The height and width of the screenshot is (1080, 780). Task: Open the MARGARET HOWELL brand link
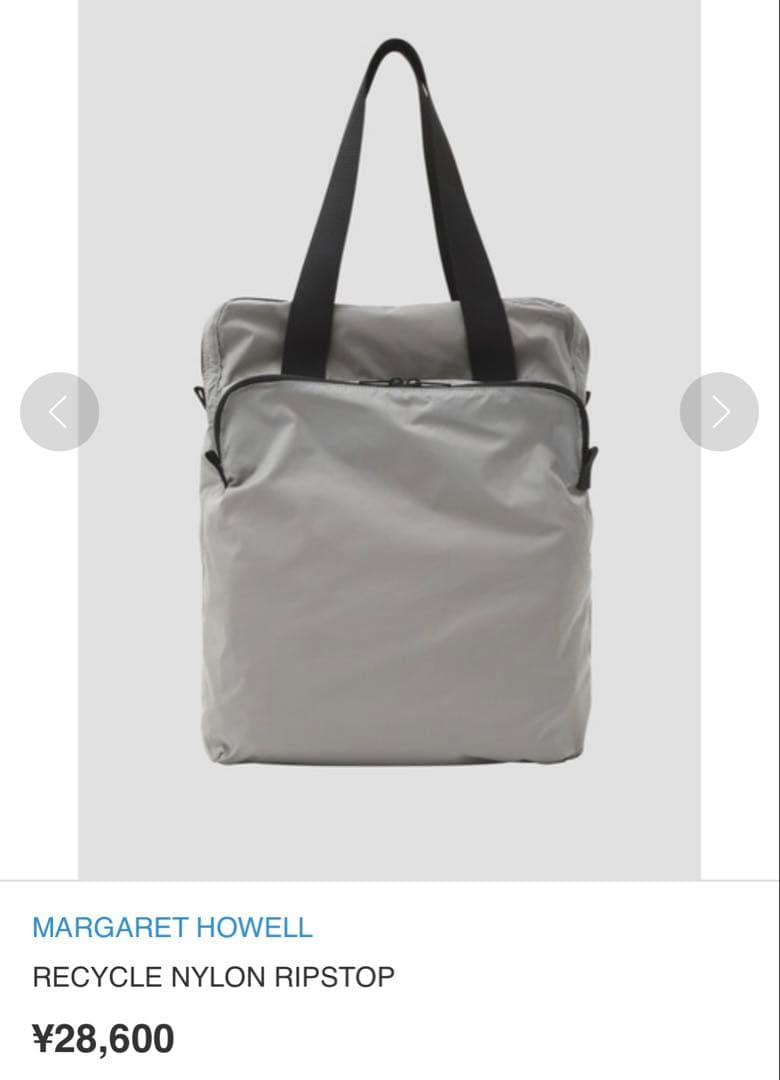(x=172, y=927)
